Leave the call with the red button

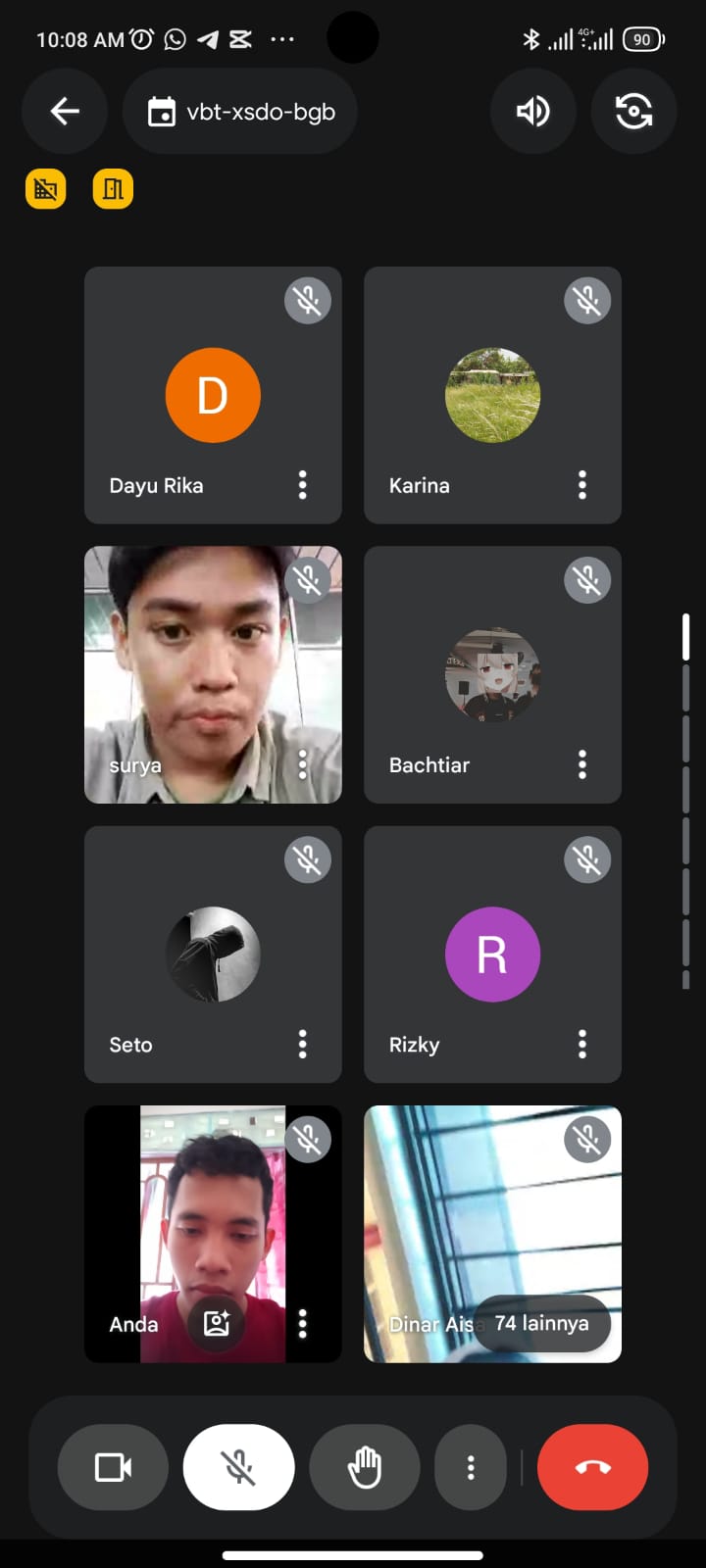point(592,1467)
